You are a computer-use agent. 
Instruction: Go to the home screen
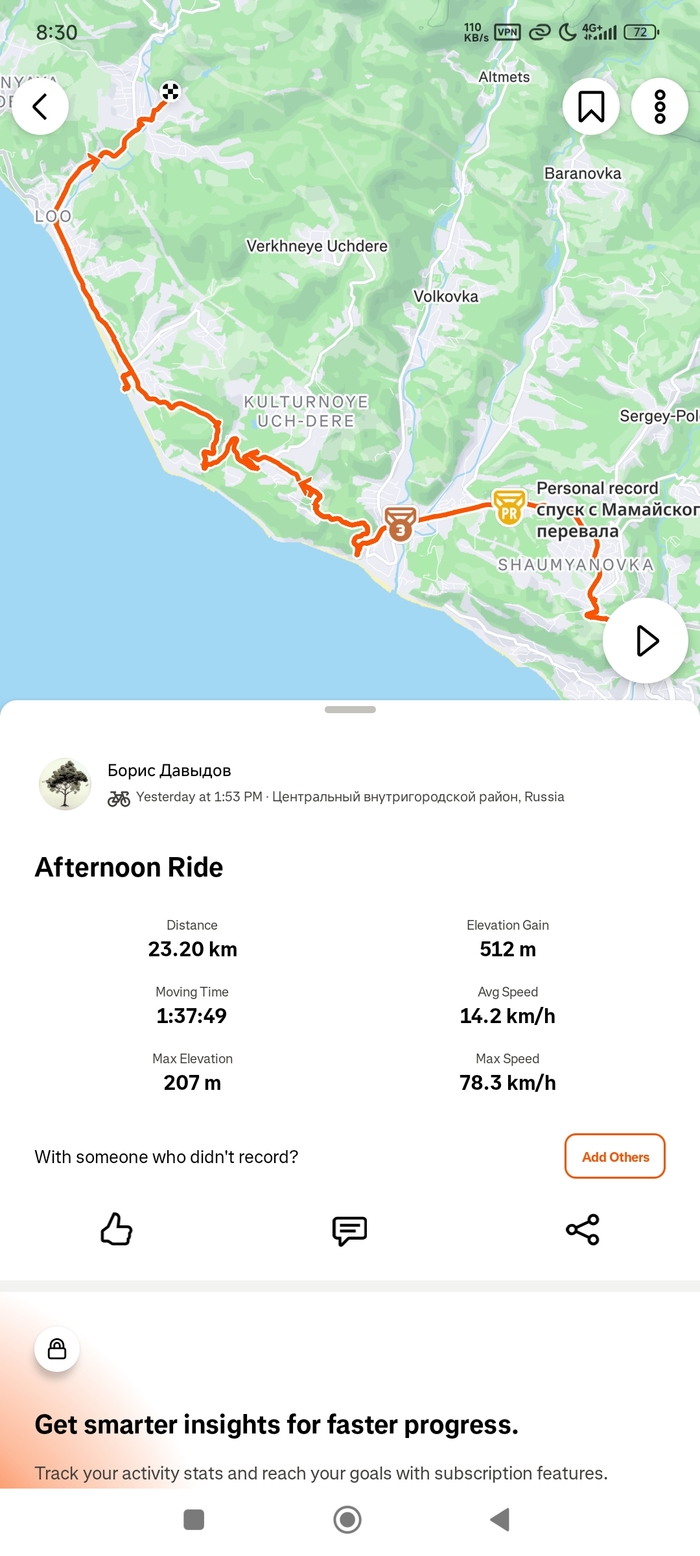347,1520
